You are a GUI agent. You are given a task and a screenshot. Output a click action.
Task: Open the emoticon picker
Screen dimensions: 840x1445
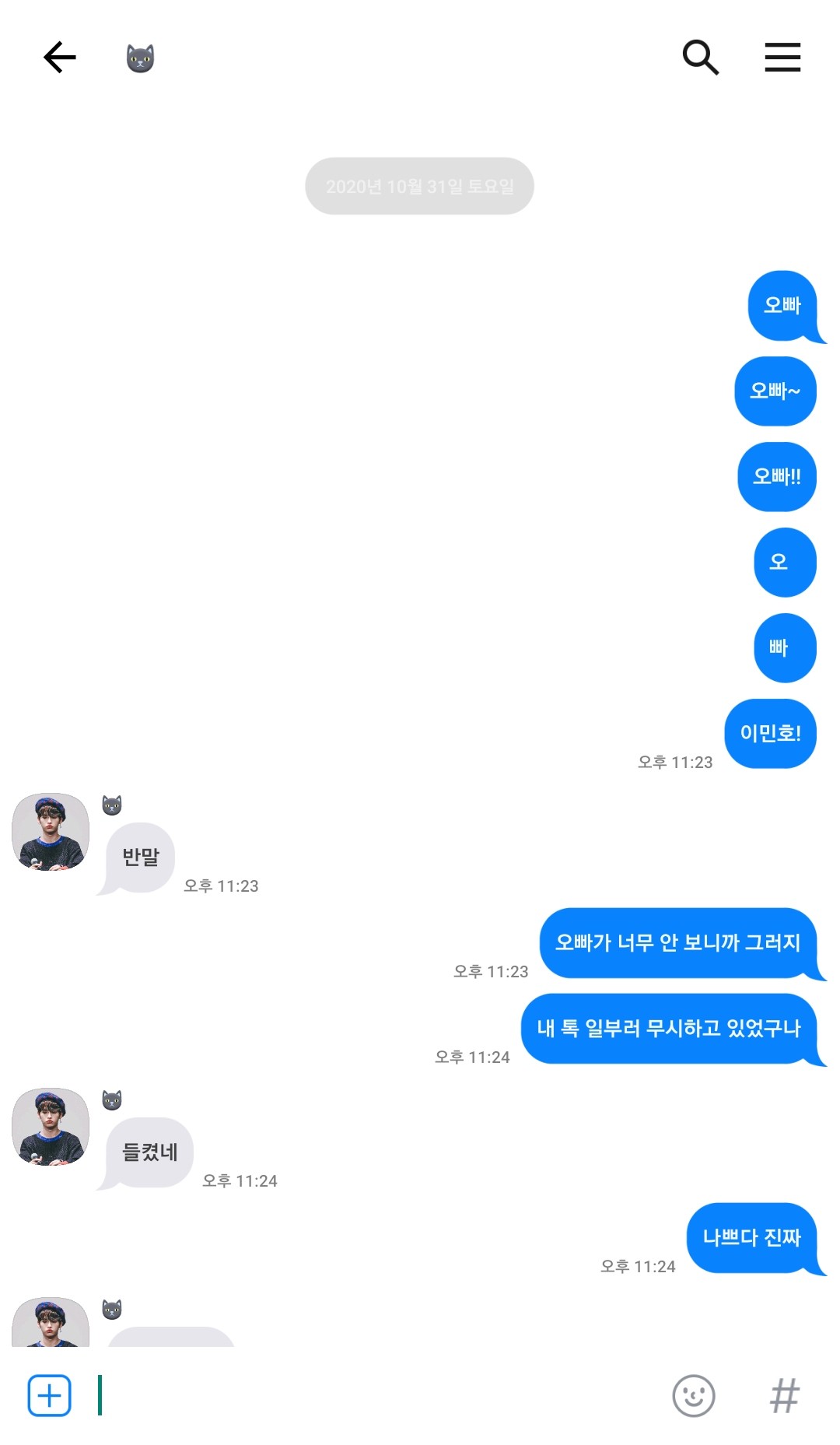694,1395
